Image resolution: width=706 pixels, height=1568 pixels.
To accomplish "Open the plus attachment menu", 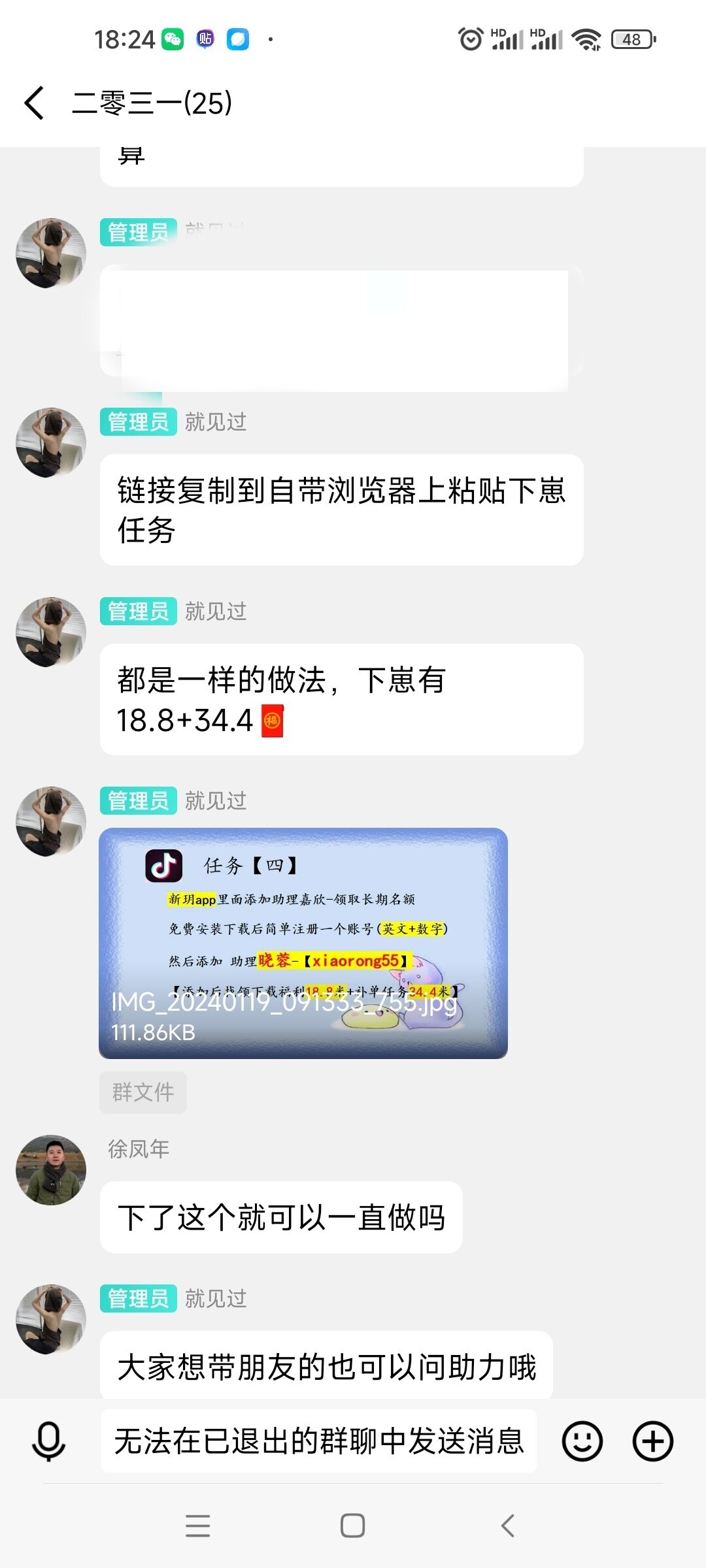I will 652,1441.
